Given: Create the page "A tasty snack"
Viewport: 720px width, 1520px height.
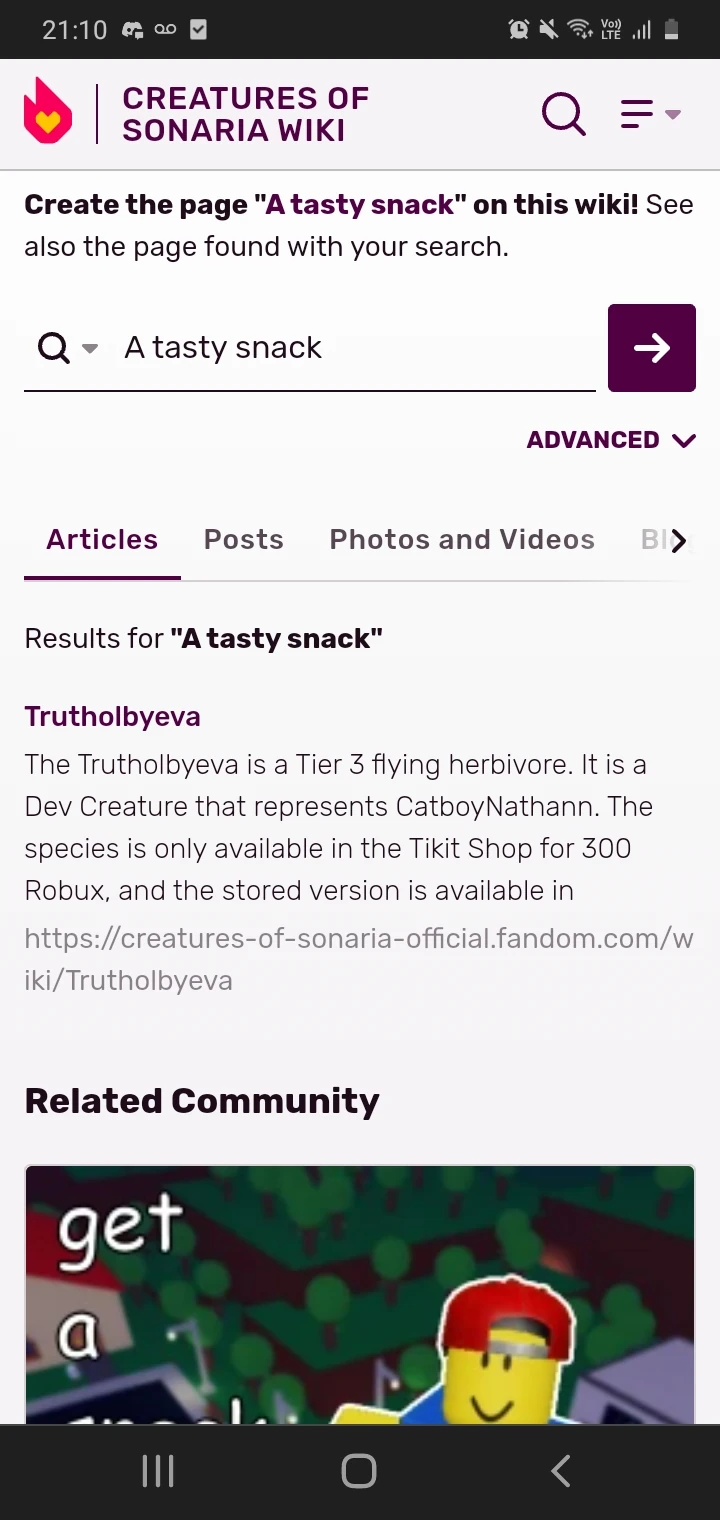Looking at the screenshot, I should [x=360, y=204].
